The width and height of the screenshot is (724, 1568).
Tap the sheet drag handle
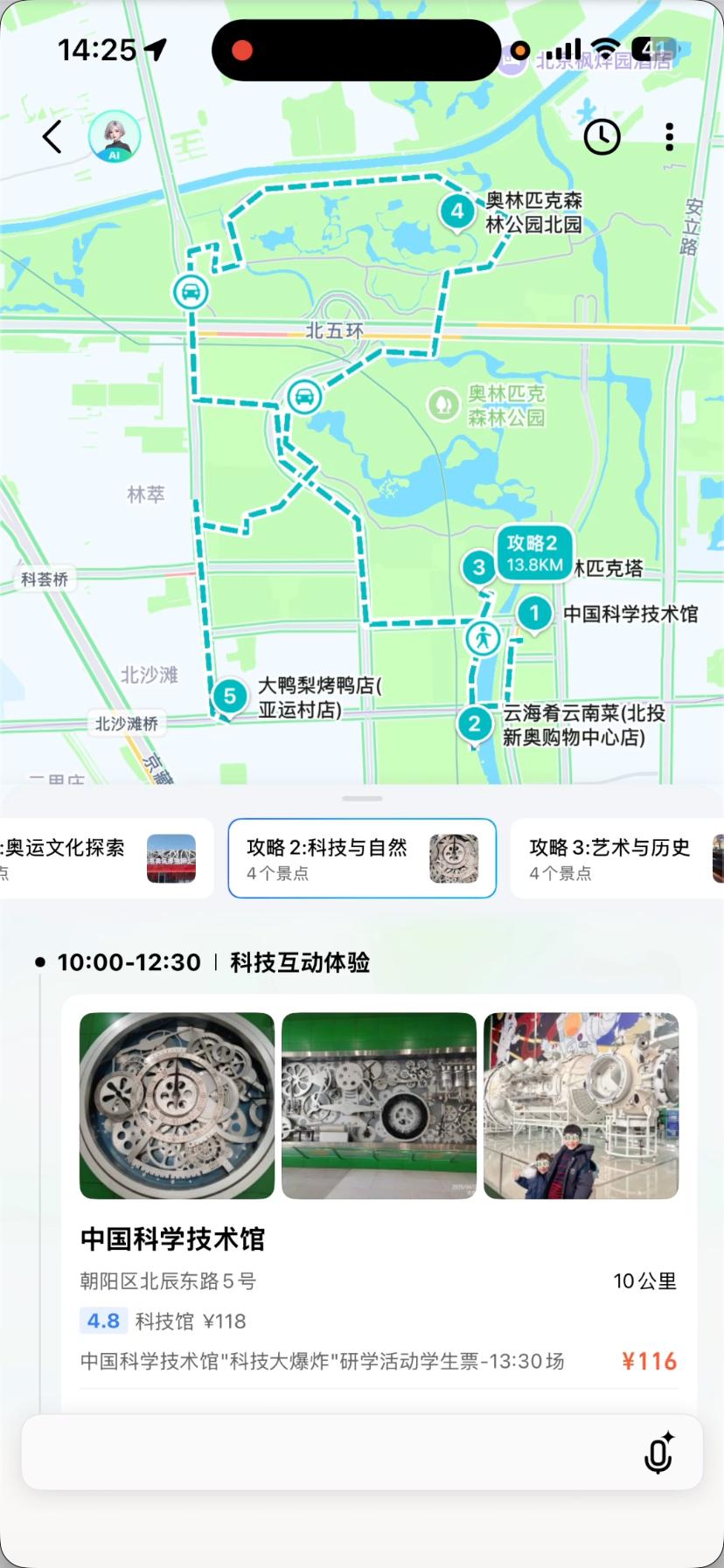click(x=362, y=798)
